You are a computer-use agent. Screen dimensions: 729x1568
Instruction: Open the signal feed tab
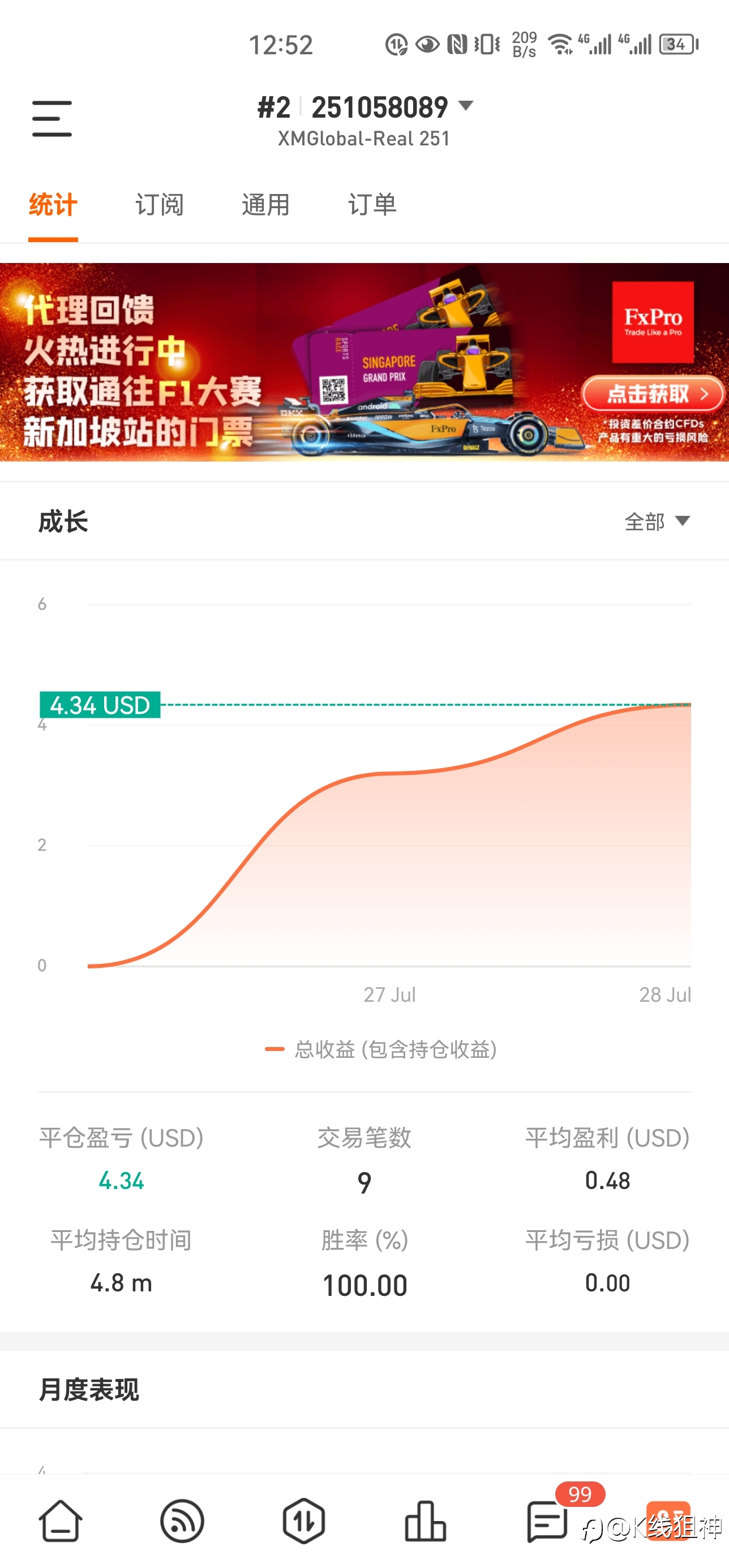pos(182,1520)
